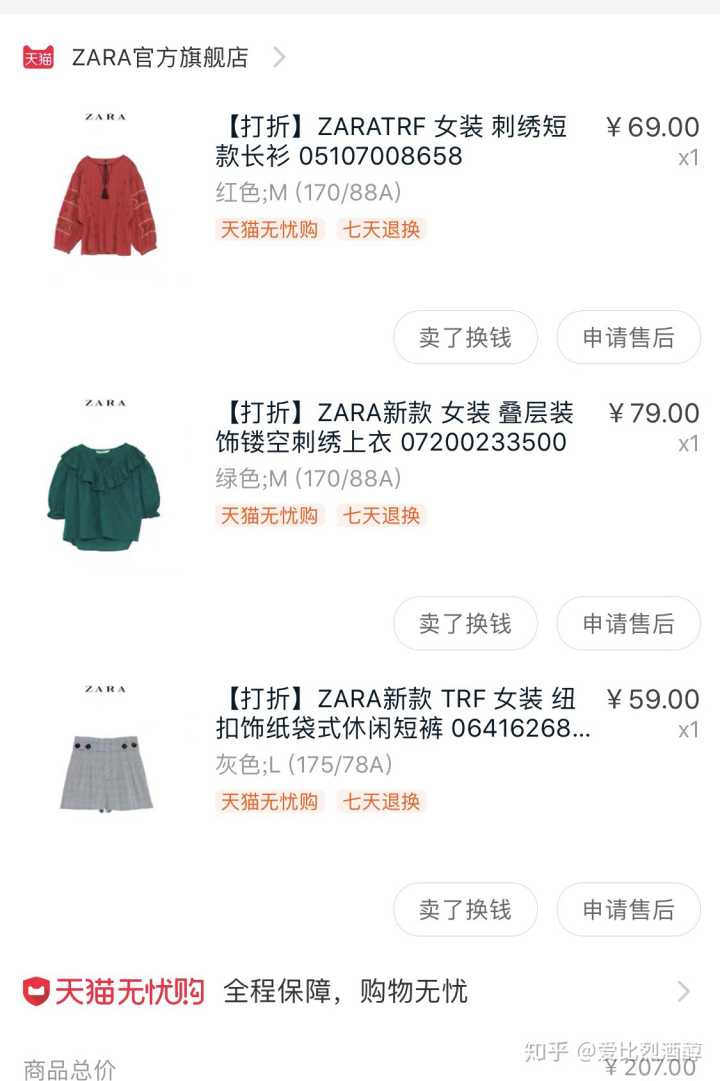Sell the grey shorts via 卖了换钱
This screenshot has height=1081, width=720.
click(465, 910)
